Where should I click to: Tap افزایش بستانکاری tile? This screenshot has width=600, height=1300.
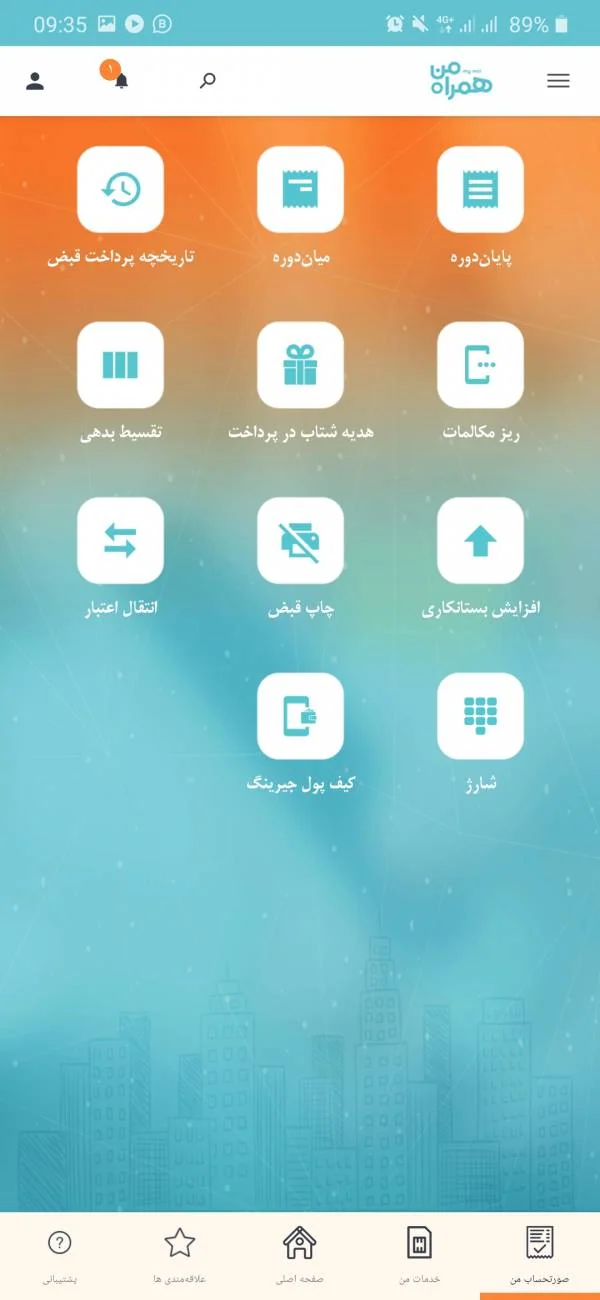(480, 541)
